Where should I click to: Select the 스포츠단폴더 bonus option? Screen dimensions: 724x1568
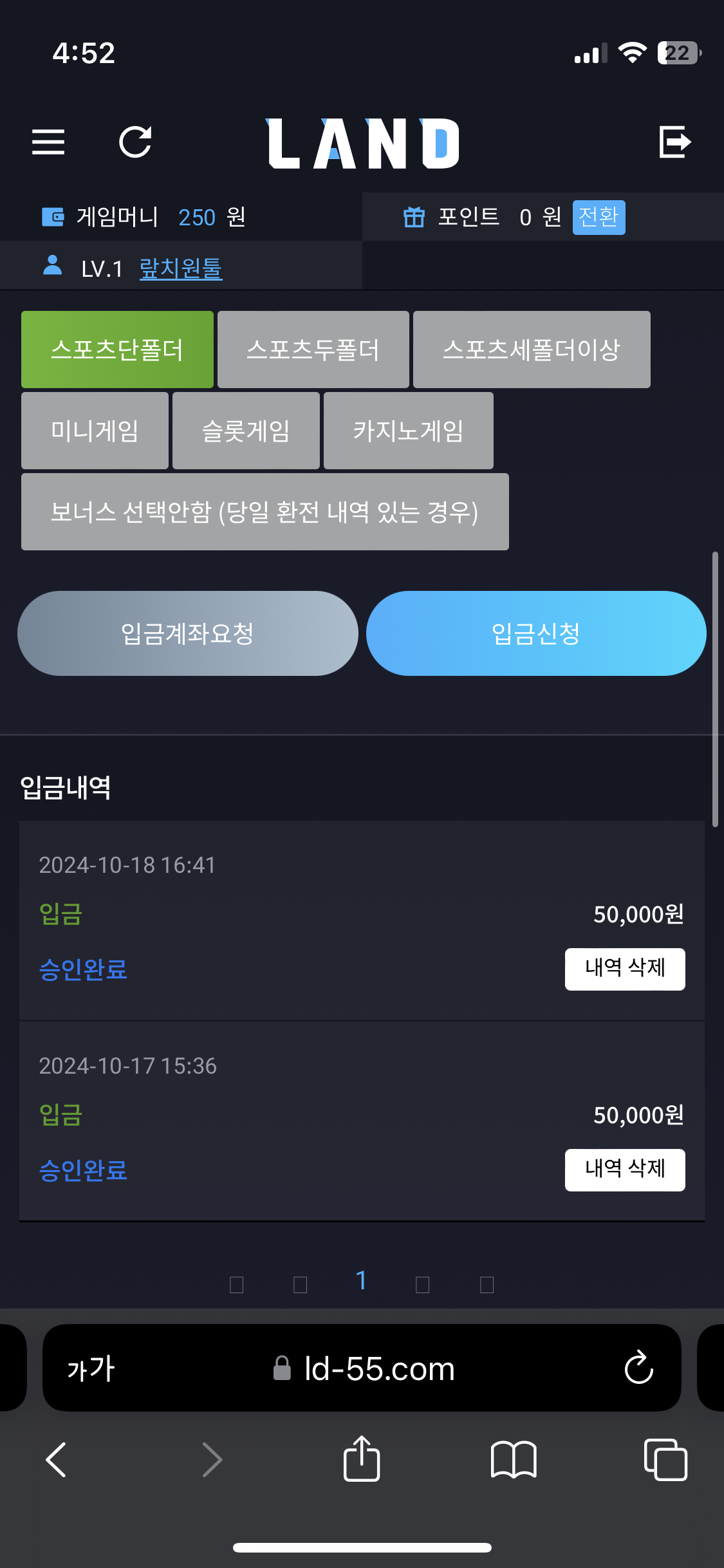pos(117,350)
